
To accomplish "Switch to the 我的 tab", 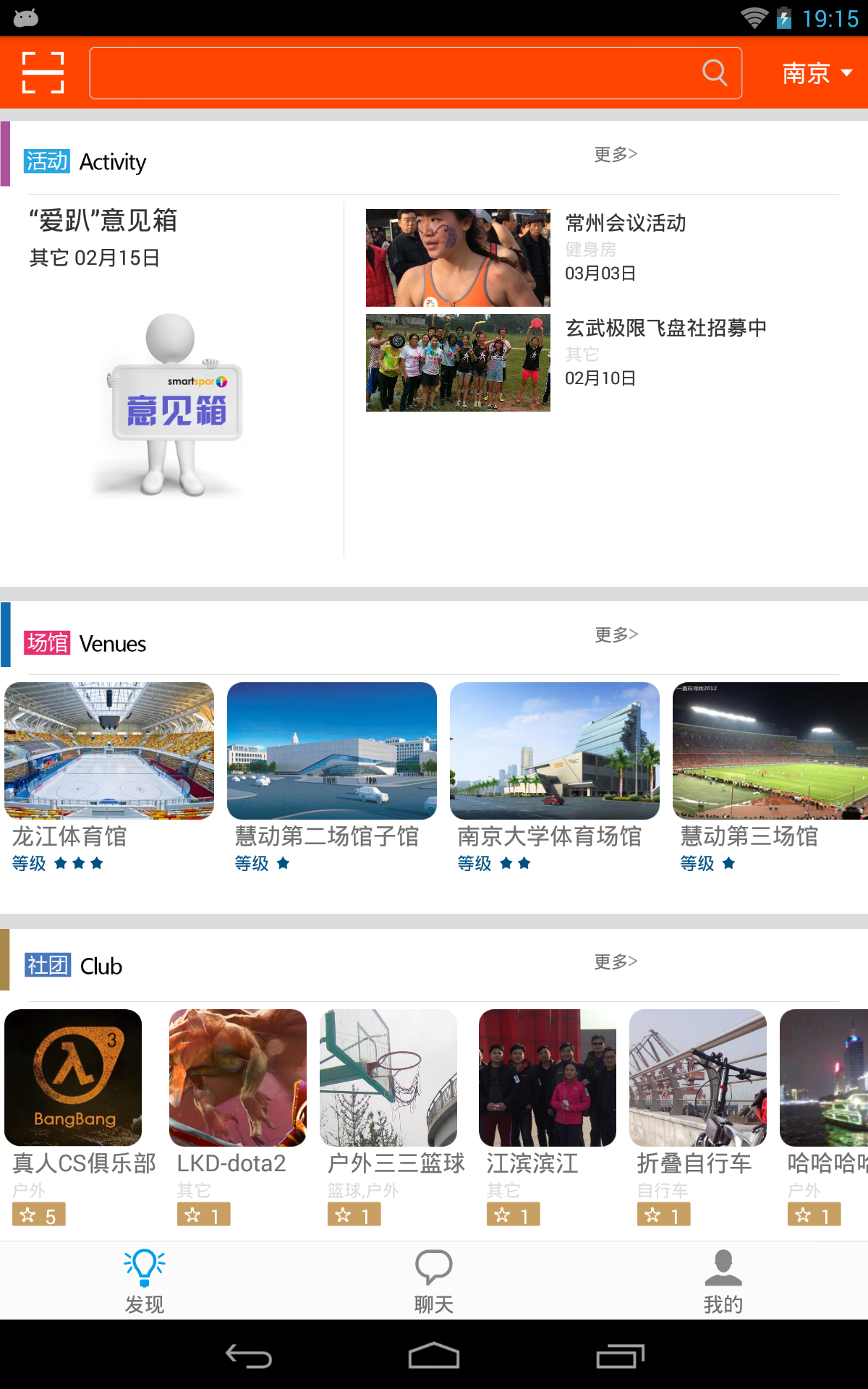I will click(x=723, y=1280).
